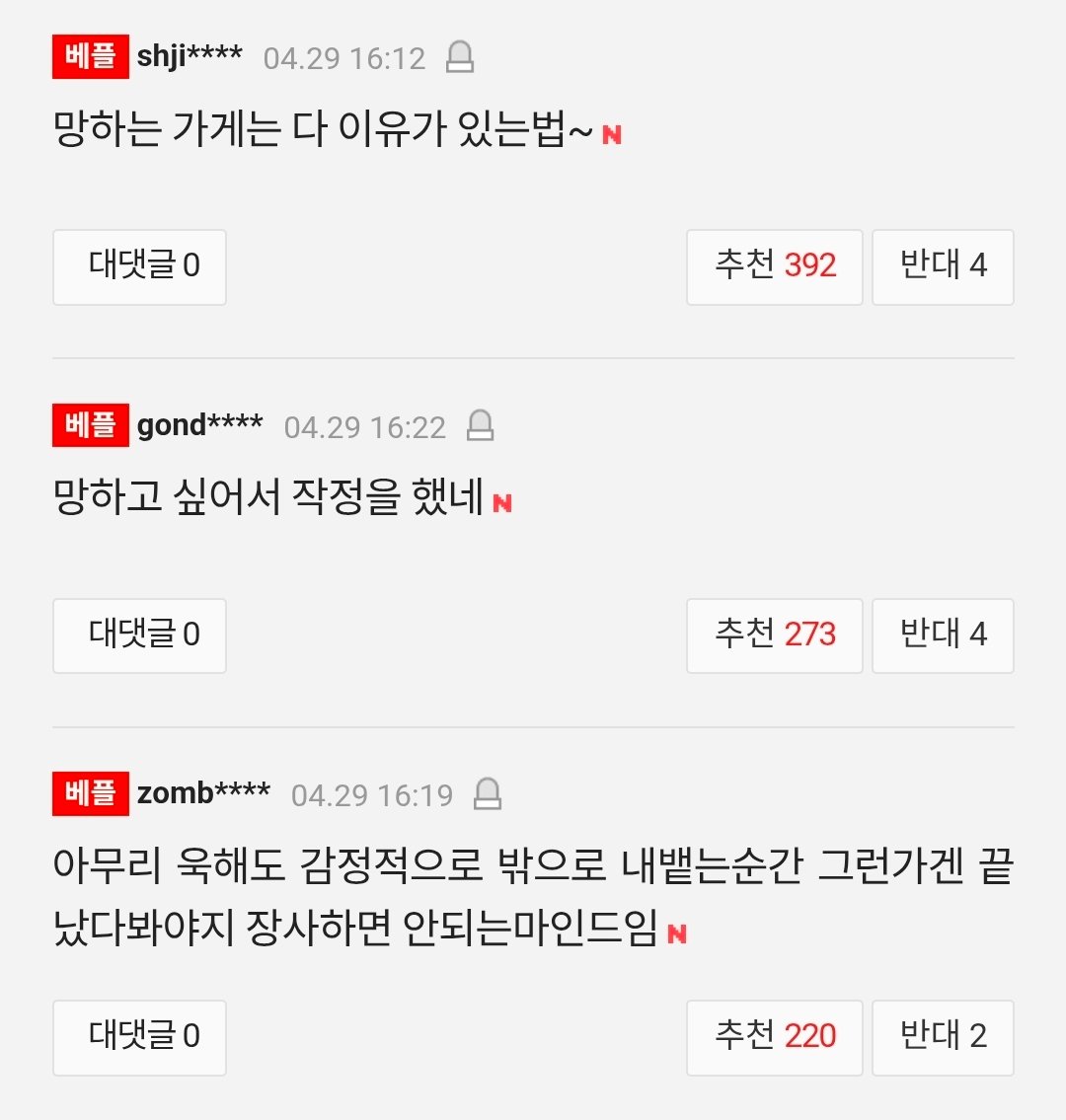Viewport: 1066px width, 1120px height.
Task: Open replies under shji**** comment
Action: point(139,266)
